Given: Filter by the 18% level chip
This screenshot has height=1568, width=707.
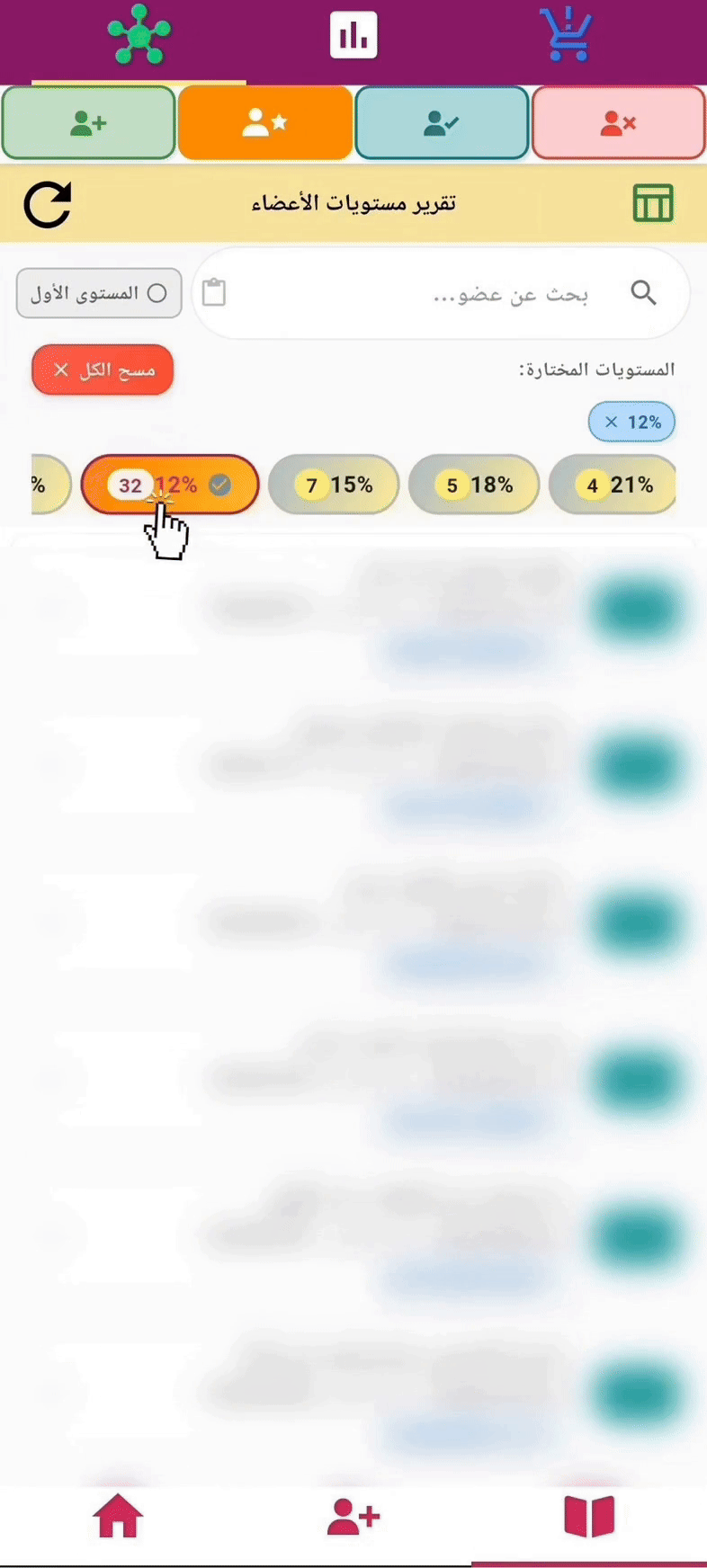Looking at the screenshot, I should pyautogui.click(x=474, y=486).
